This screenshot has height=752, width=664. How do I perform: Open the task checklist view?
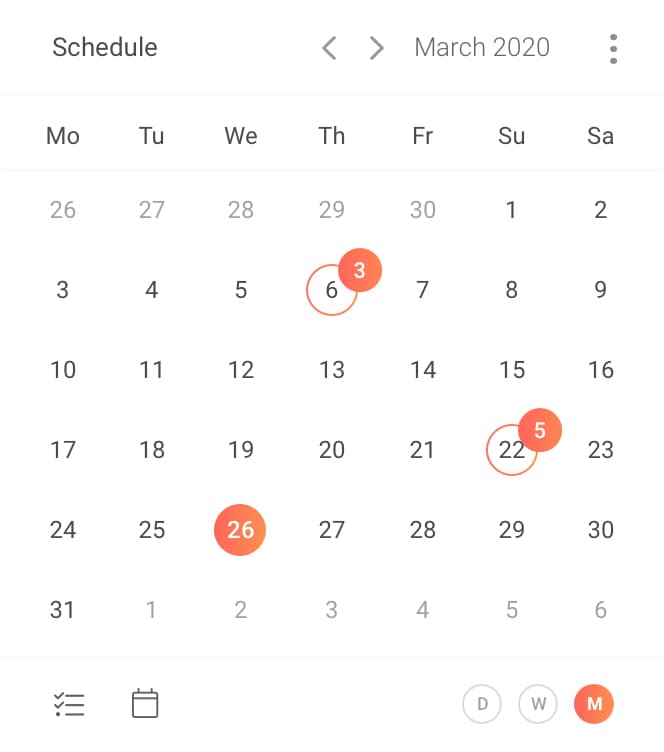pos(69,704)
